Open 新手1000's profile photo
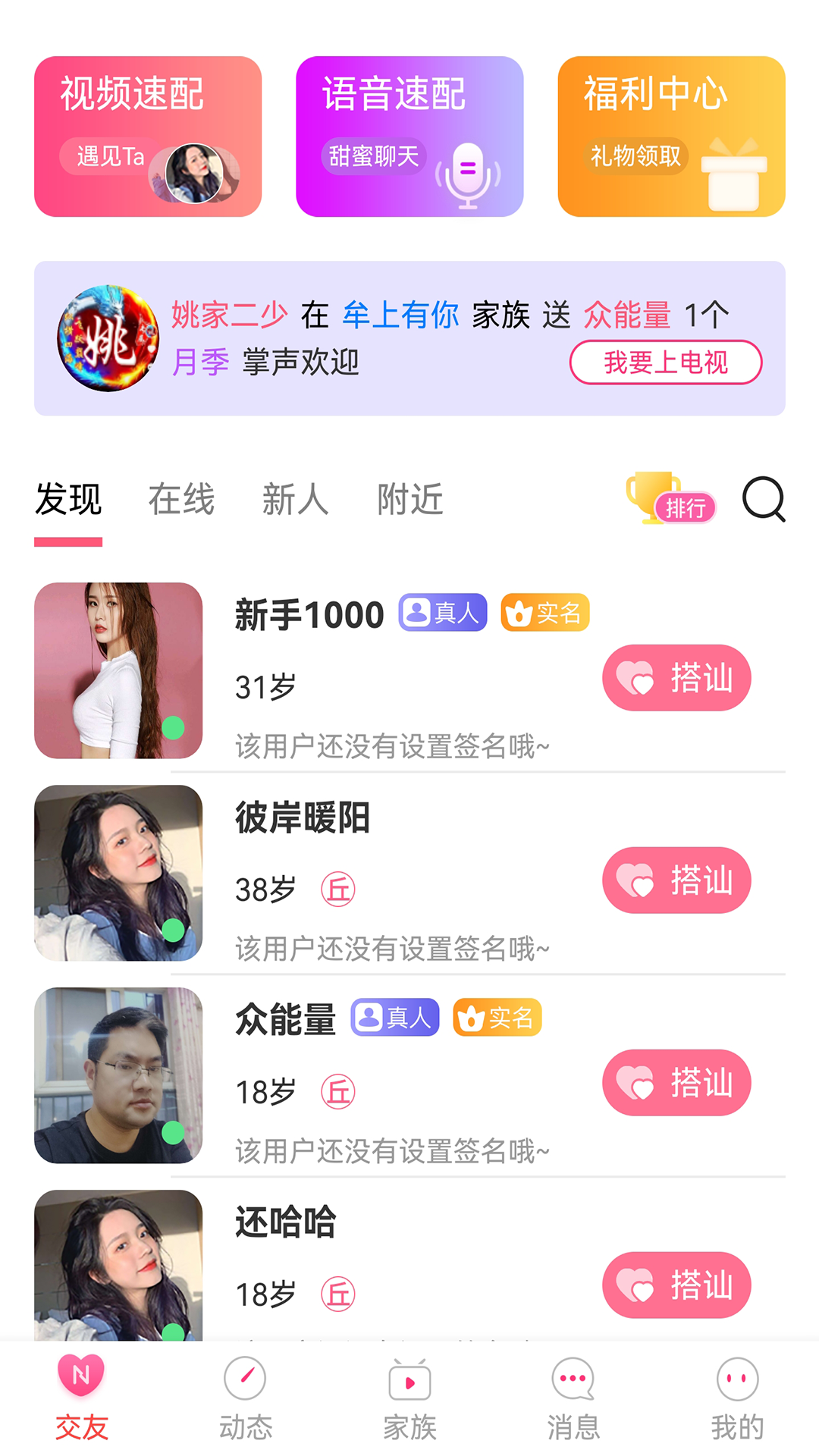 pos(118,670)
